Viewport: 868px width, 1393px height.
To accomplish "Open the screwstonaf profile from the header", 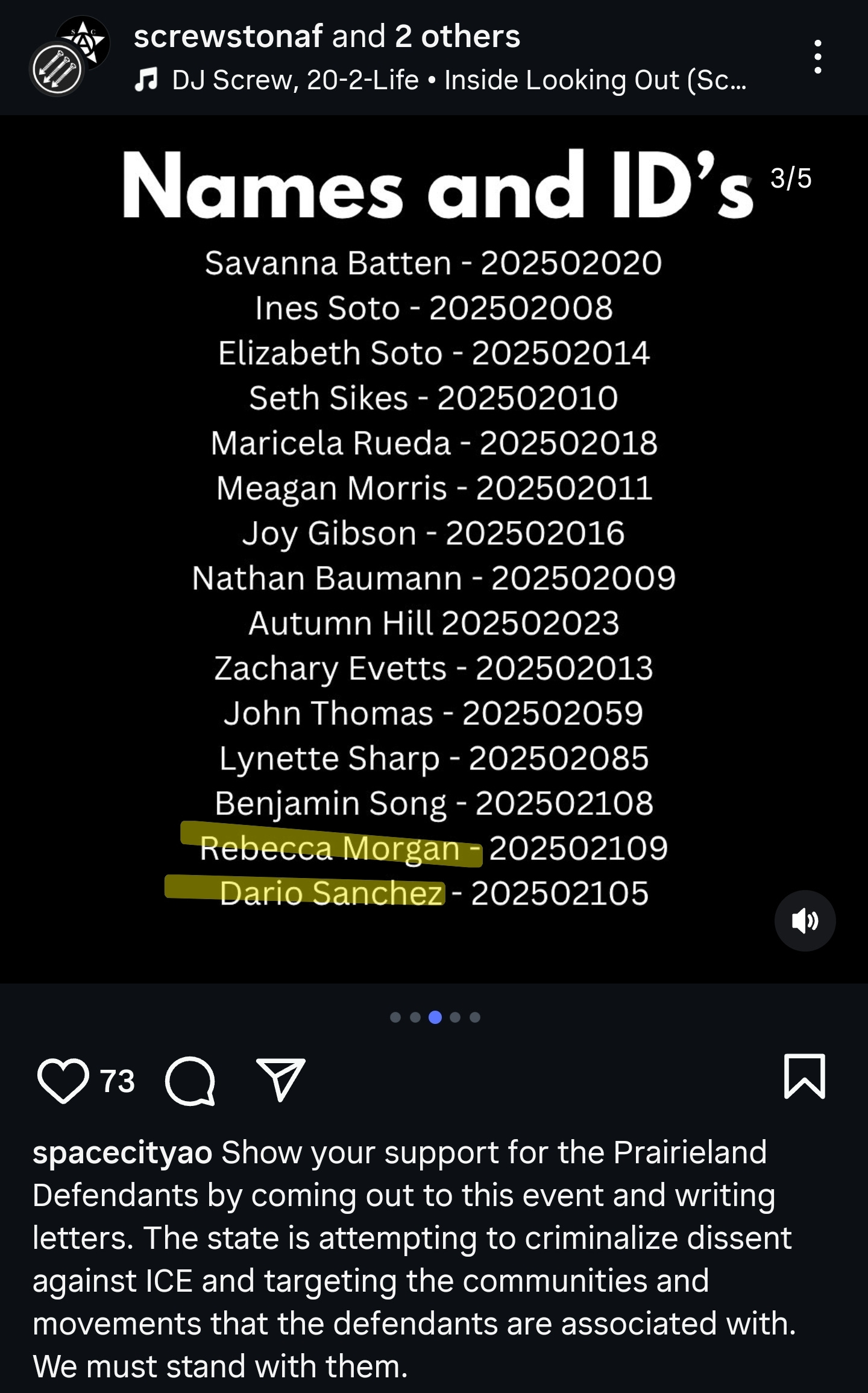I will point(228,36).
